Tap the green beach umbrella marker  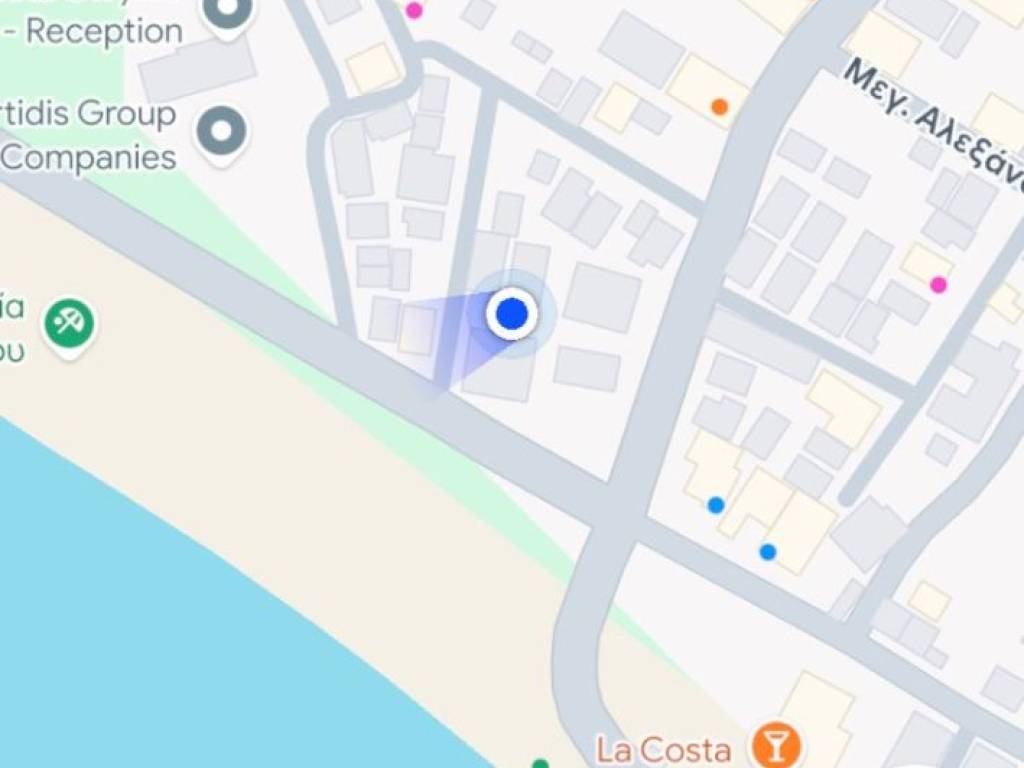coord(70,324)
